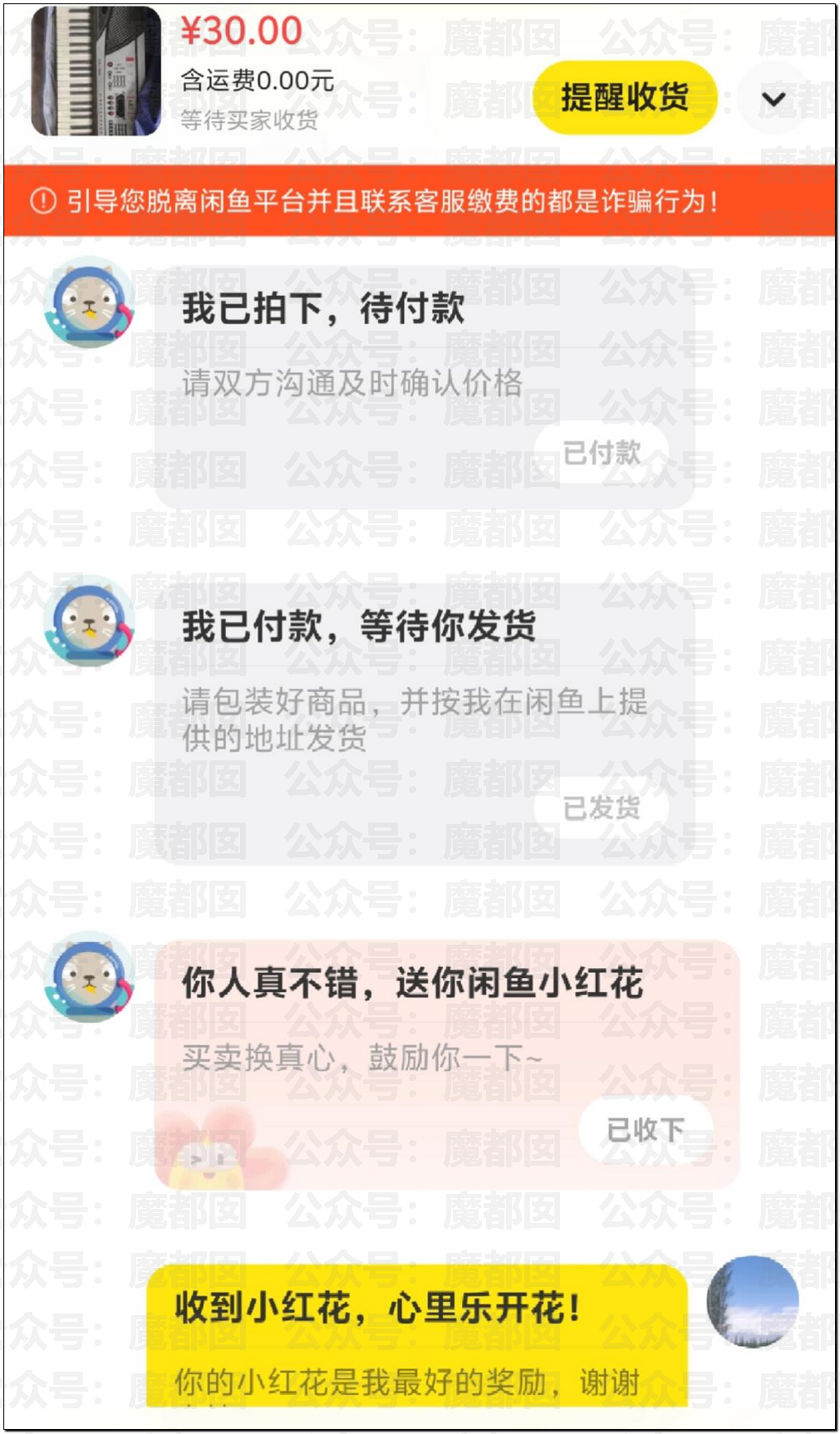Tap the 提醒收货 button
The image size is (840, 1434).
(x=624, y=98)
